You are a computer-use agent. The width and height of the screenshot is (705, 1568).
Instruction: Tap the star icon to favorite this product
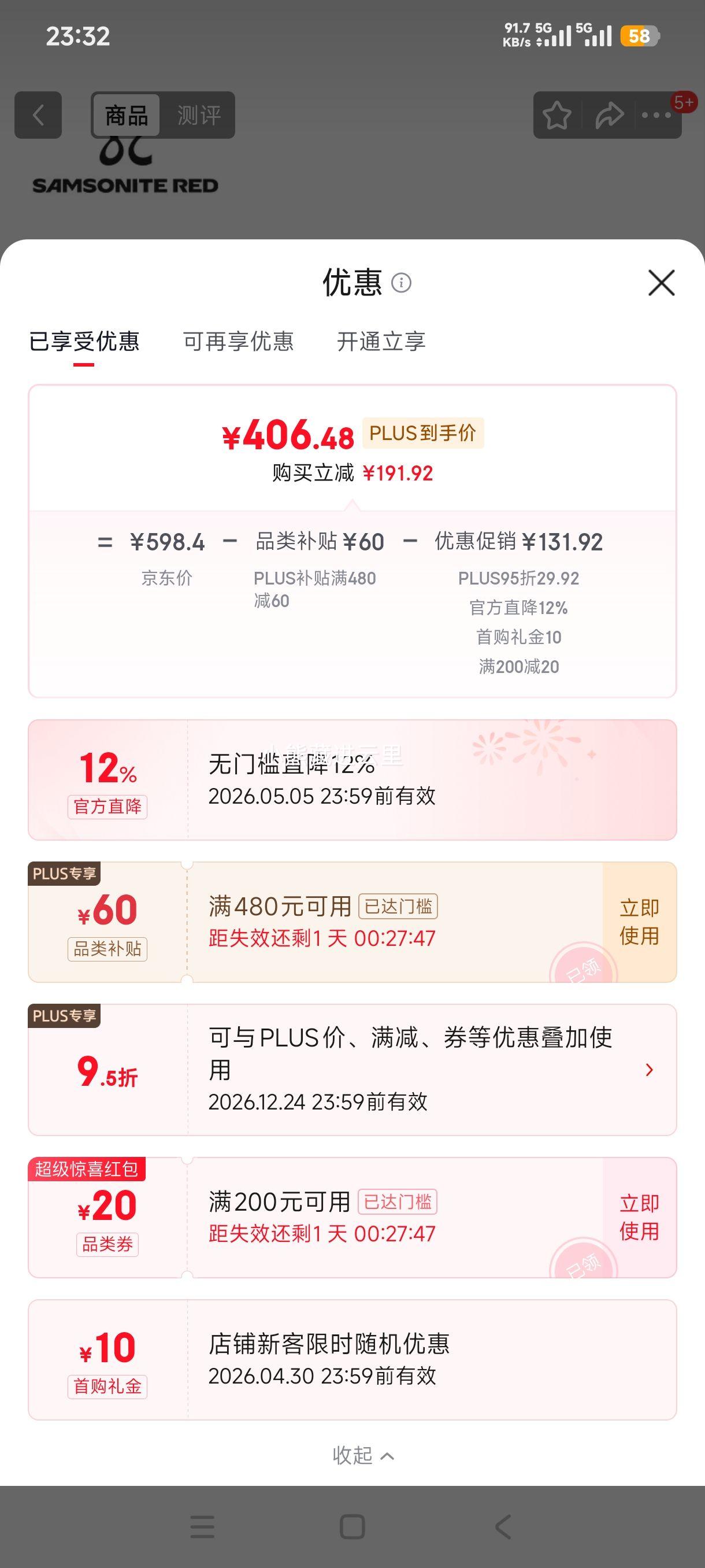557,116
